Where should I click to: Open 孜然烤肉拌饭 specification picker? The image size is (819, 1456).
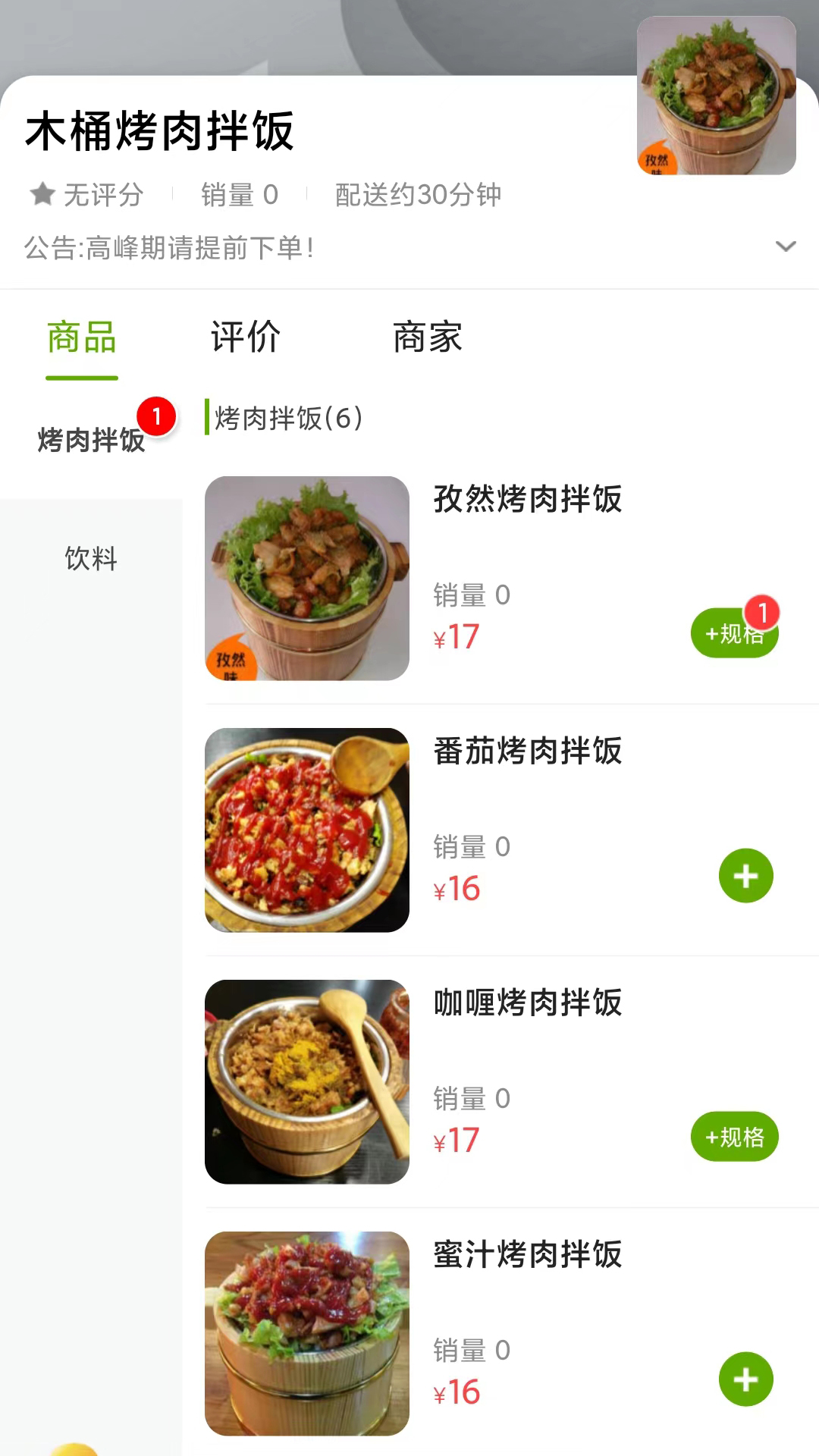[733, 633]
